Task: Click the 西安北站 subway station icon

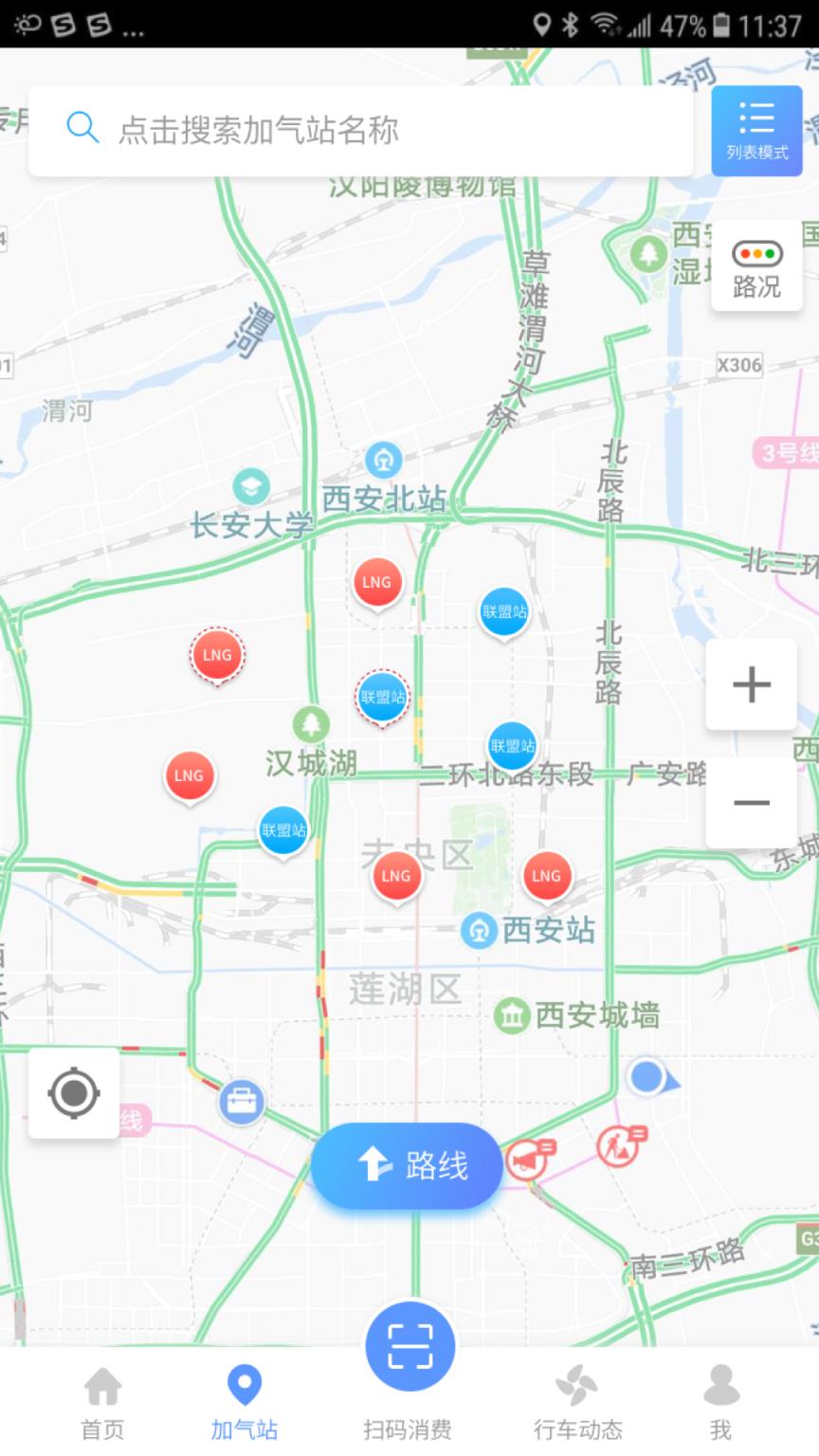Action: point(384,461)
